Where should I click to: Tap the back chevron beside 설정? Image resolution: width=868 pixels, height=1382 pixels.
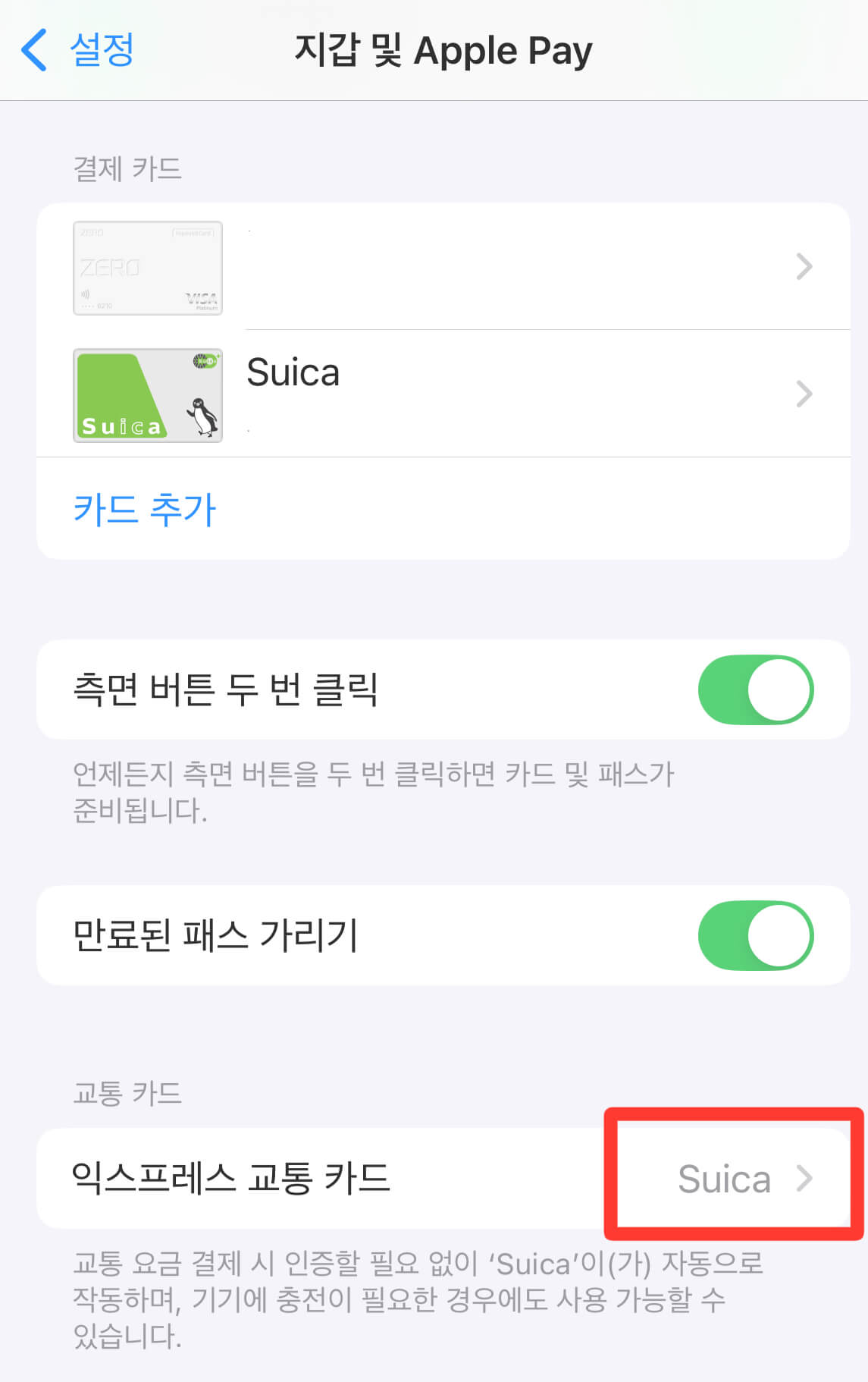(33, 51)
